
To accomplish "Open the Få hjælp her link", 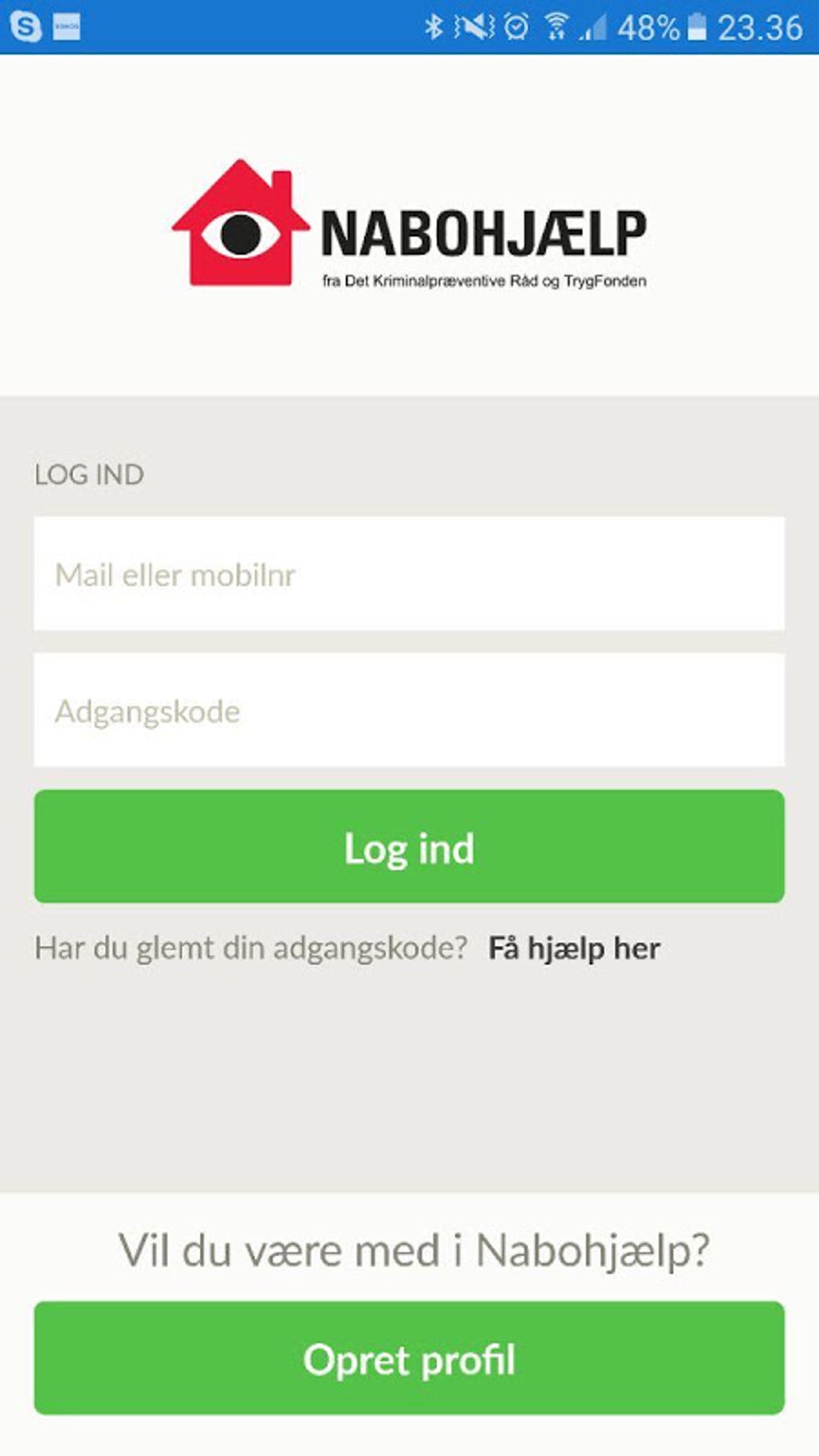I will click(x=574, y=948).
